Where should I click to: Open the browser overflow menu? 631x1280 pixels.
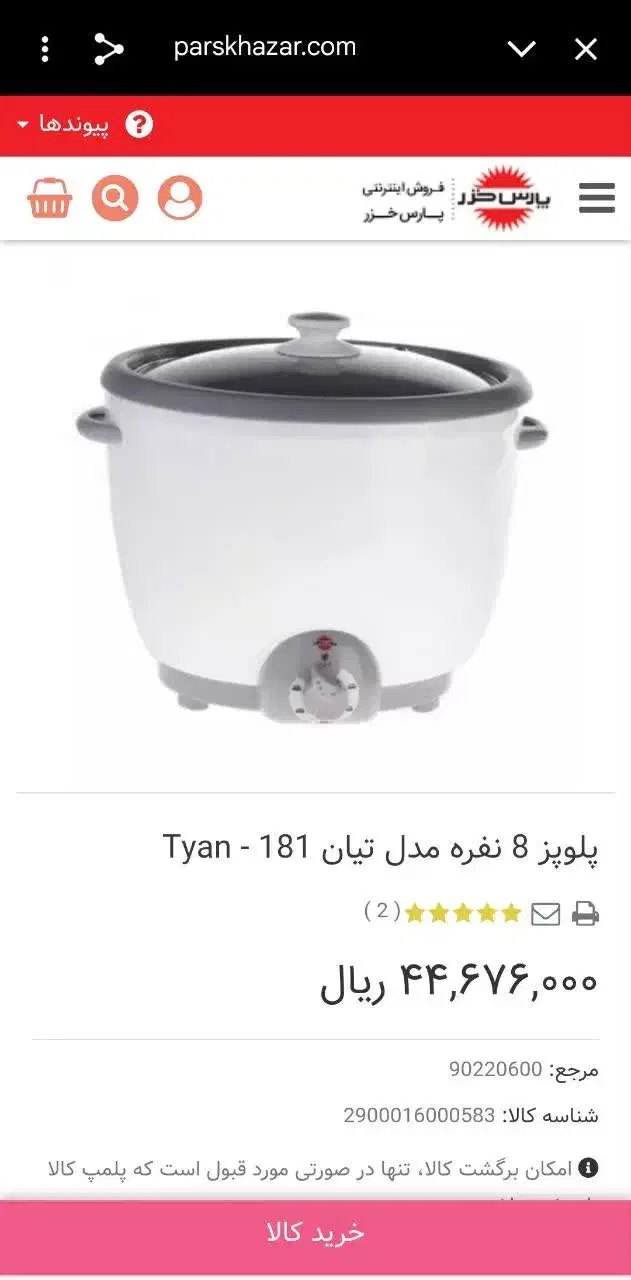[x=45, y=48]
